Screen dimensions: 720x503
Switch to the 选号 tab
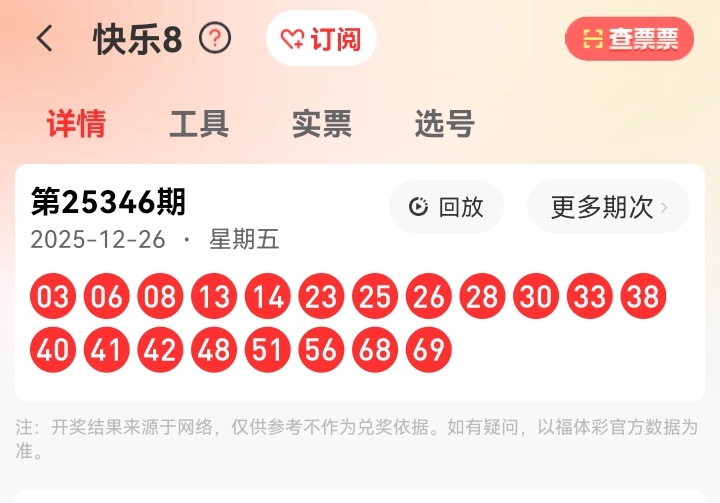pos(444,124)
